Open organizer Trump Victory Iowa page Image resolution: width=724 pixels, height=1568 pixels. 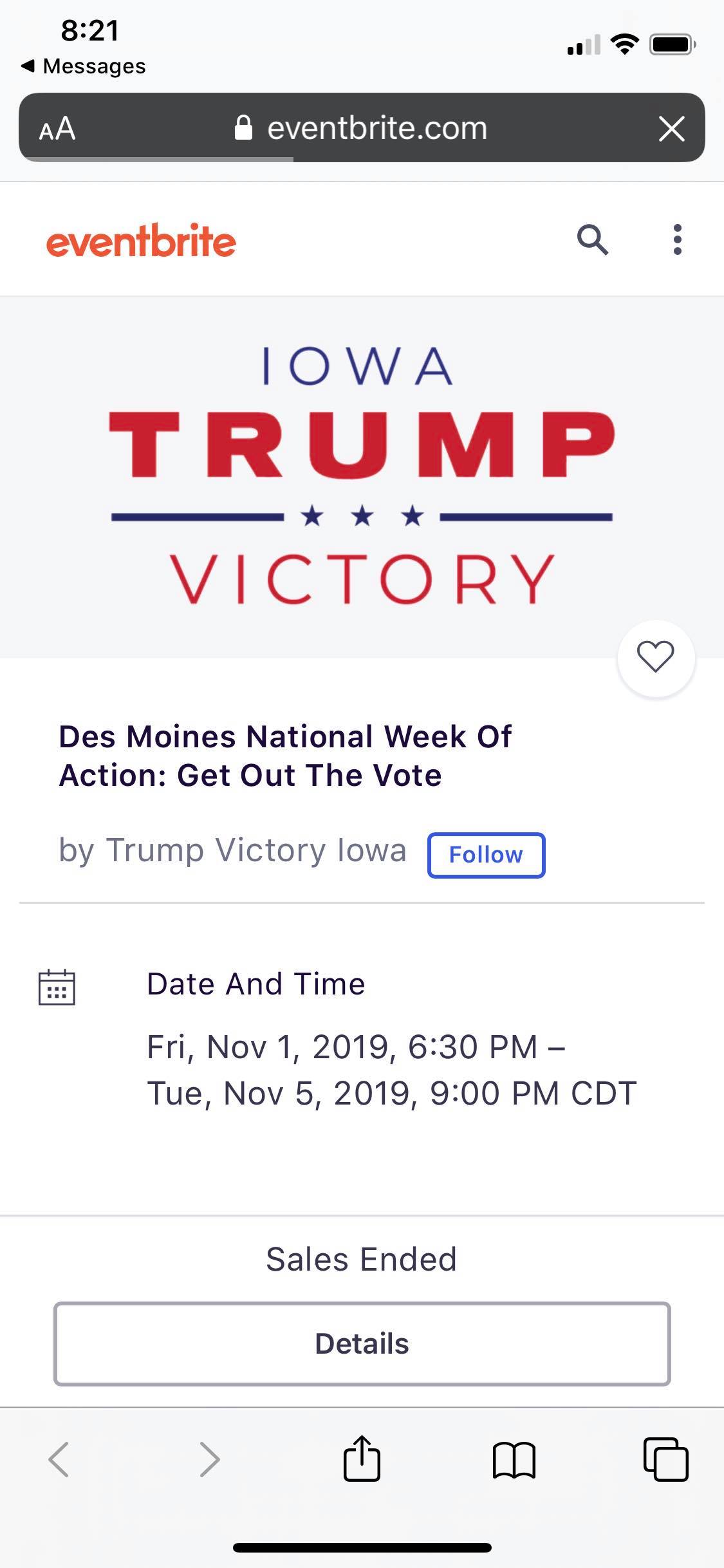[x=255, y=850]
